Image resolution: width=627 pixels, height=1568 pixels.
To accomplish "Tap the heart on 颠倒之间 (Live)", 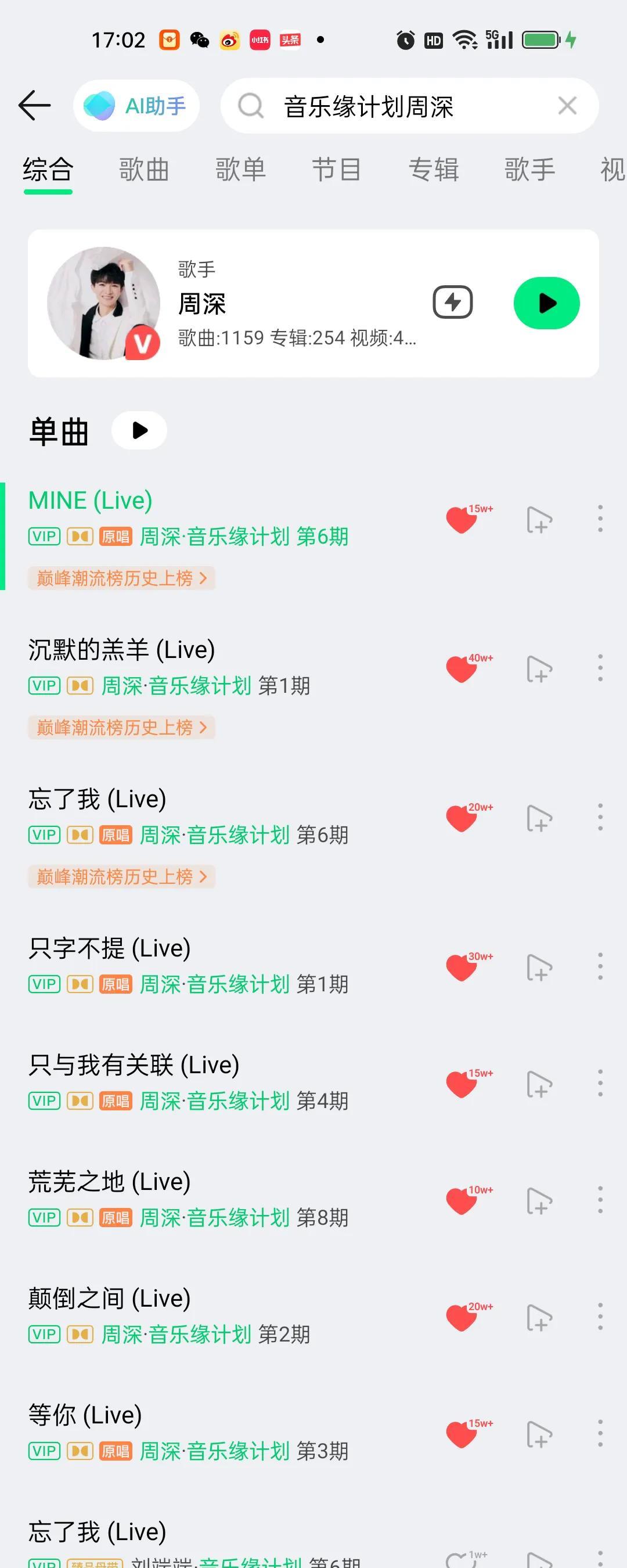I will [462, 1317].
